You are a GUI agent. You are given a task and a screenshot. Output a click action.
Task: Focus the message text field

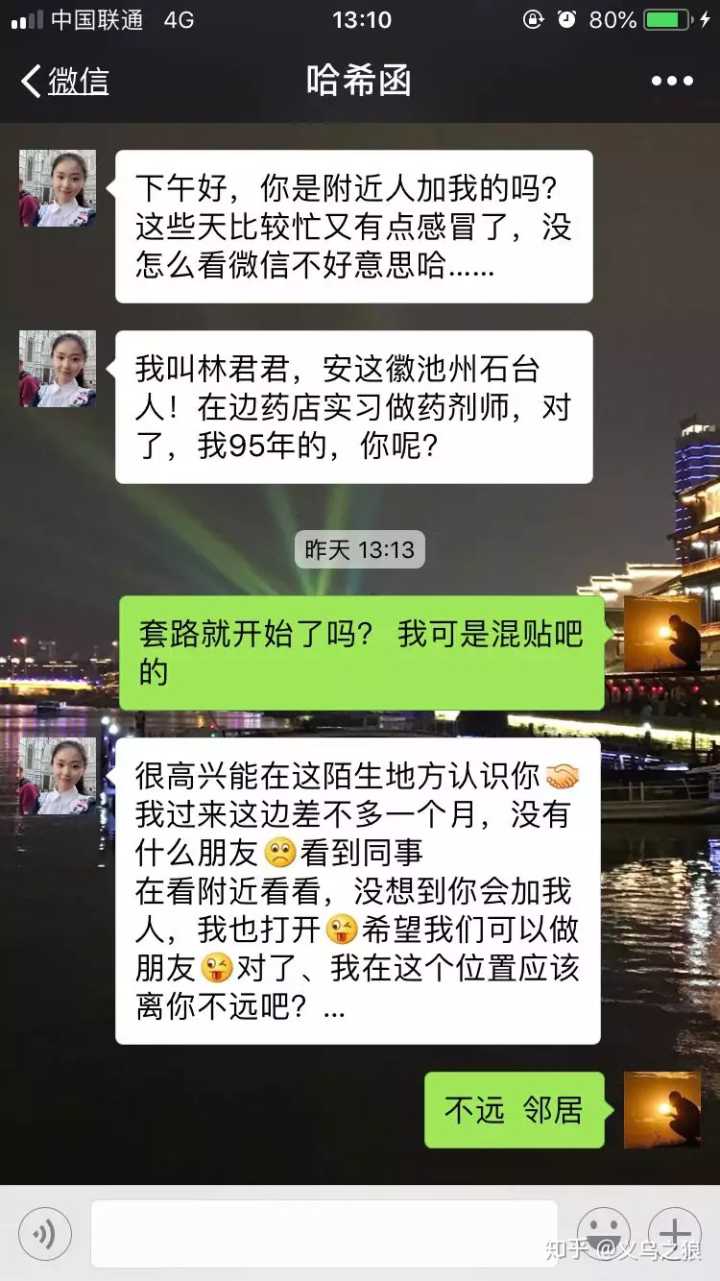(323, 1233)
